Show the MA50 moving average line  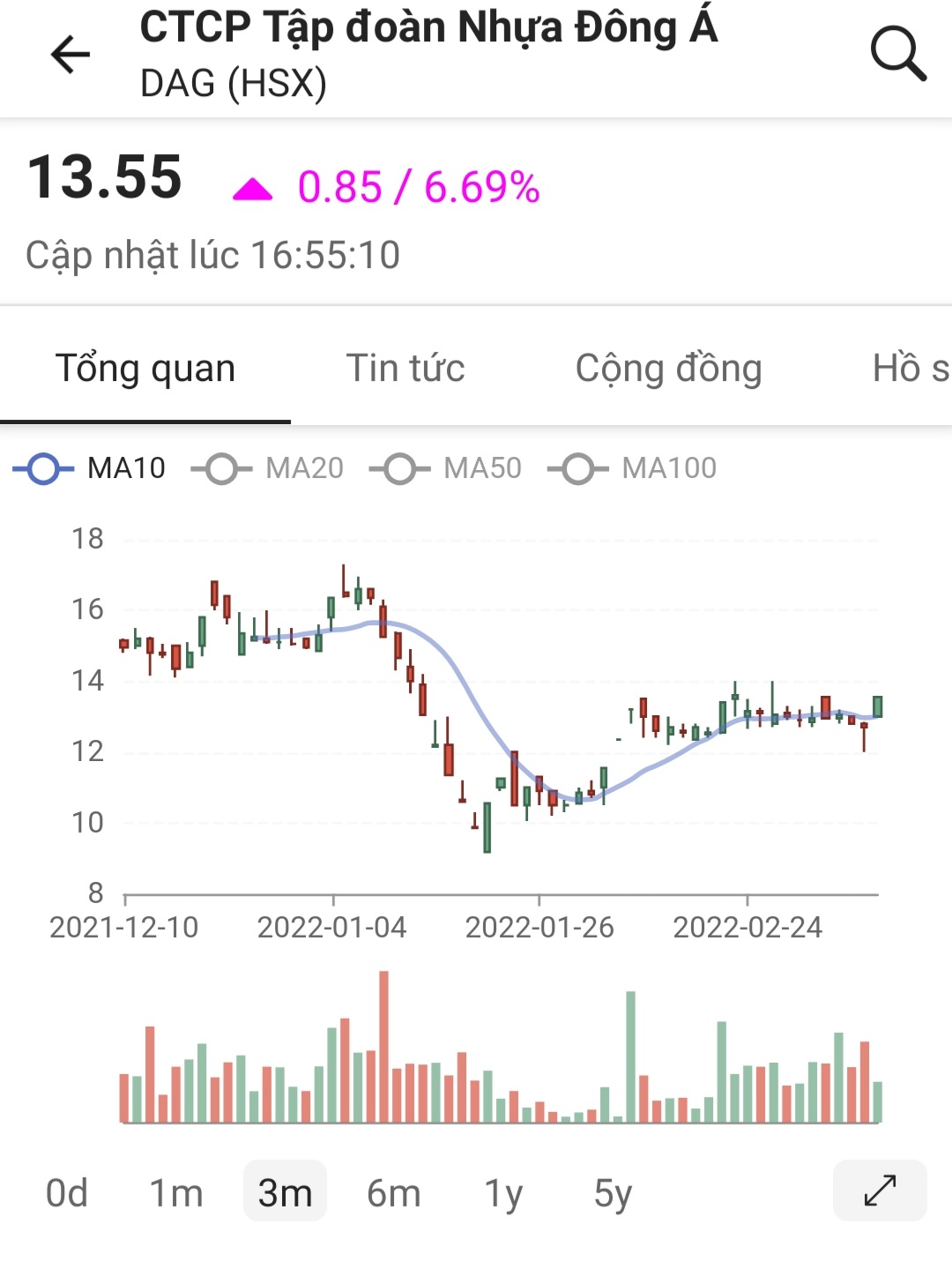point(446,468)
